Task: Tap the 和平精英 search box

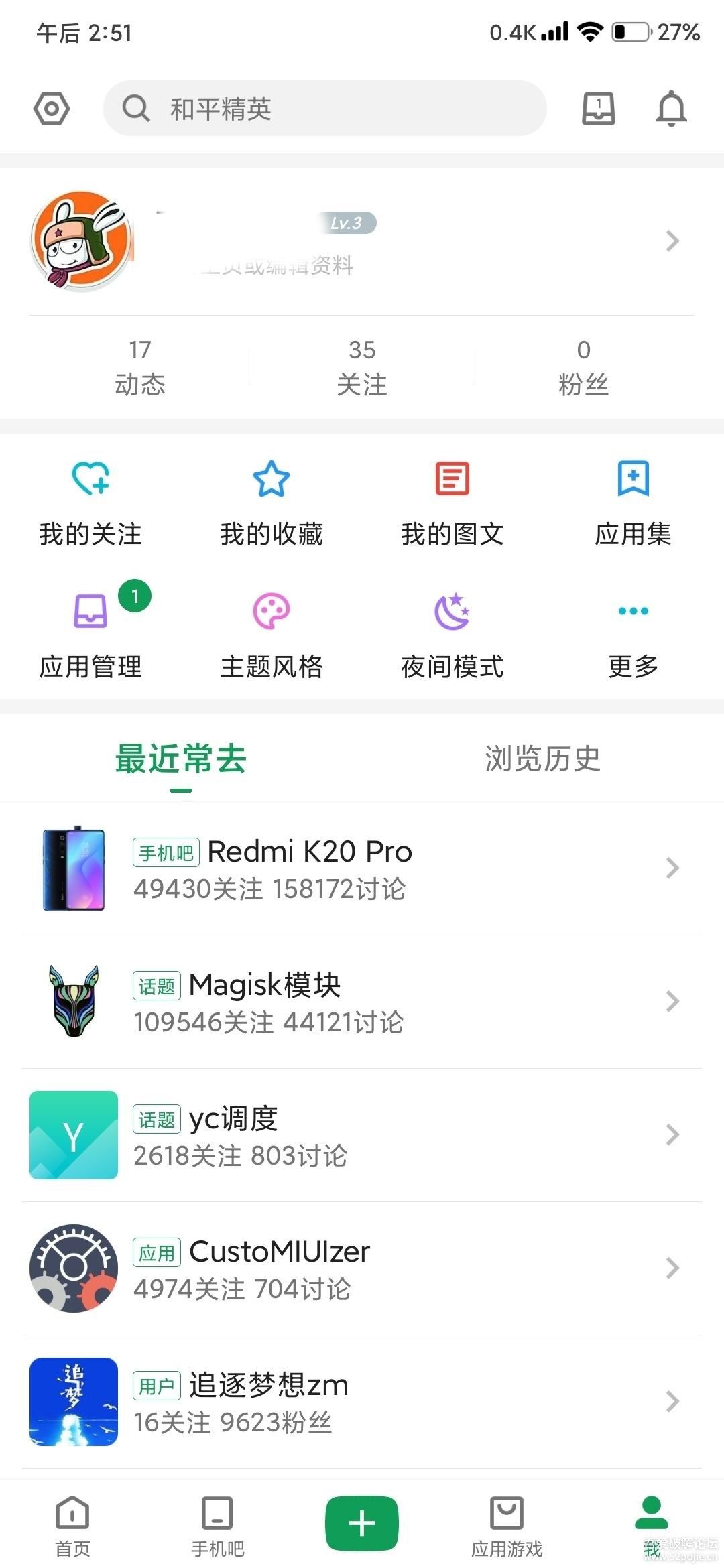Action: pyautogui.click(x=324, y=109)
